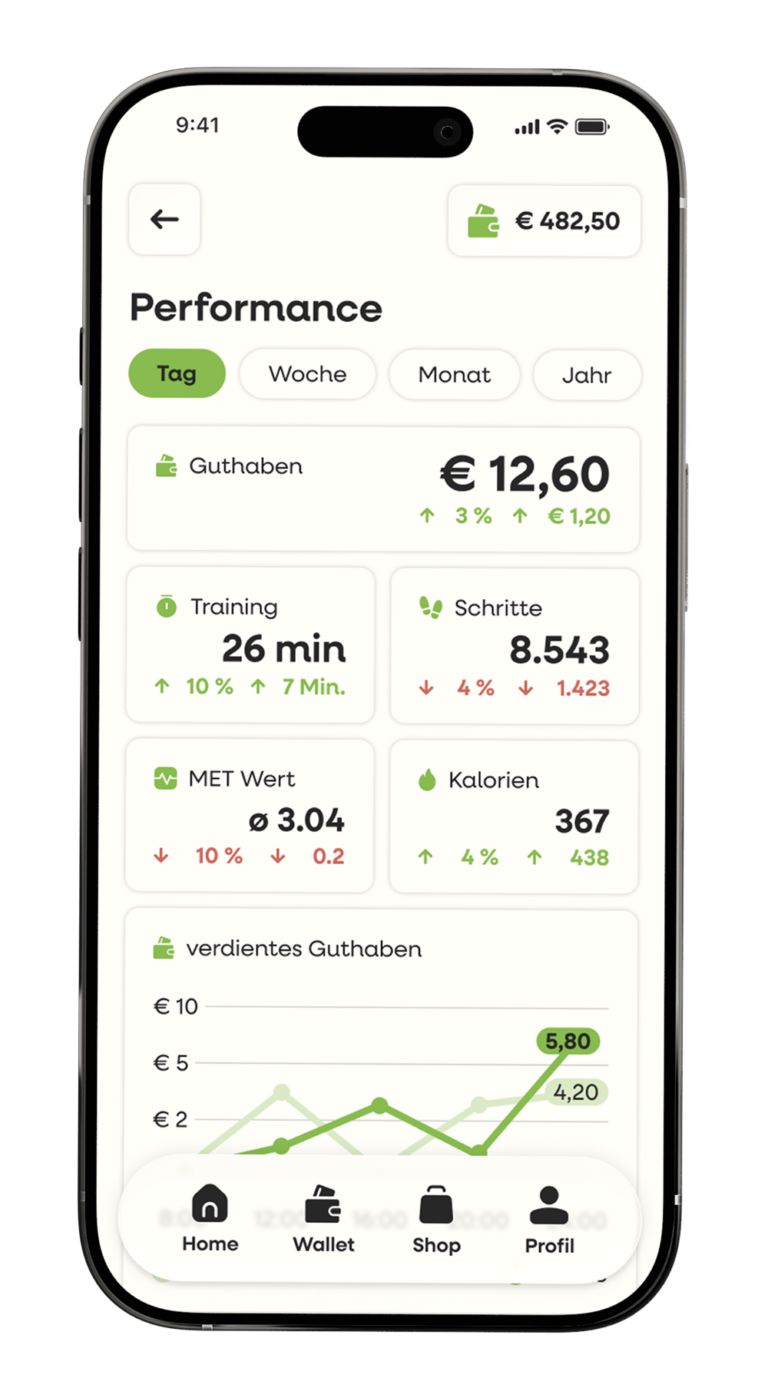Viewport: 768px width, 1388px height.
Task: Switch to the Woche view
Action: pos(308,374)
